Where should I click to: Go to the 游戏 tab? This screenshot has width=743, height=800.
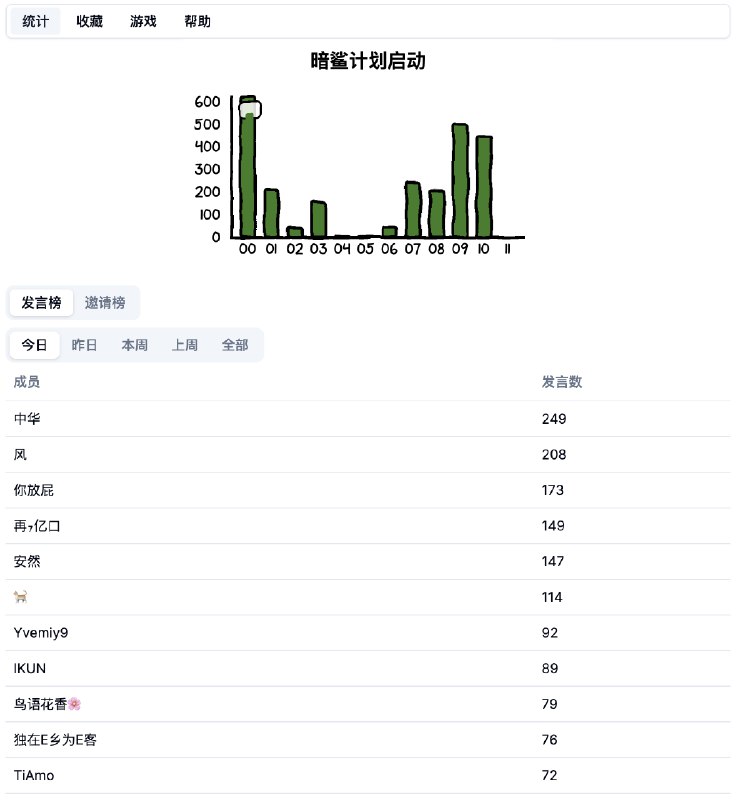tap(143, 21)
